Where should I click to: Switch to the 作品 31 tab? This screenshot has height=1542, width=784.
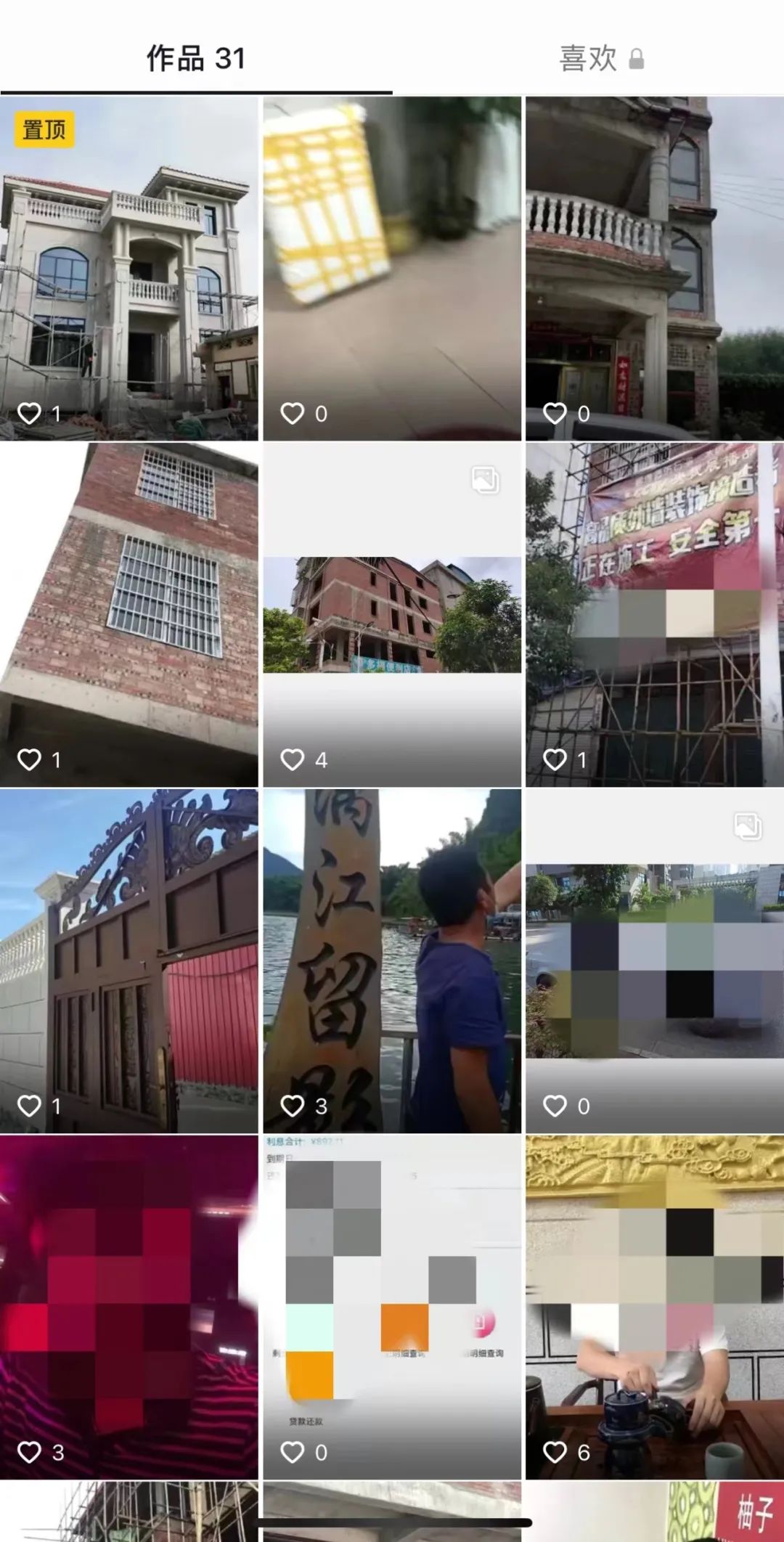[196, 58]
